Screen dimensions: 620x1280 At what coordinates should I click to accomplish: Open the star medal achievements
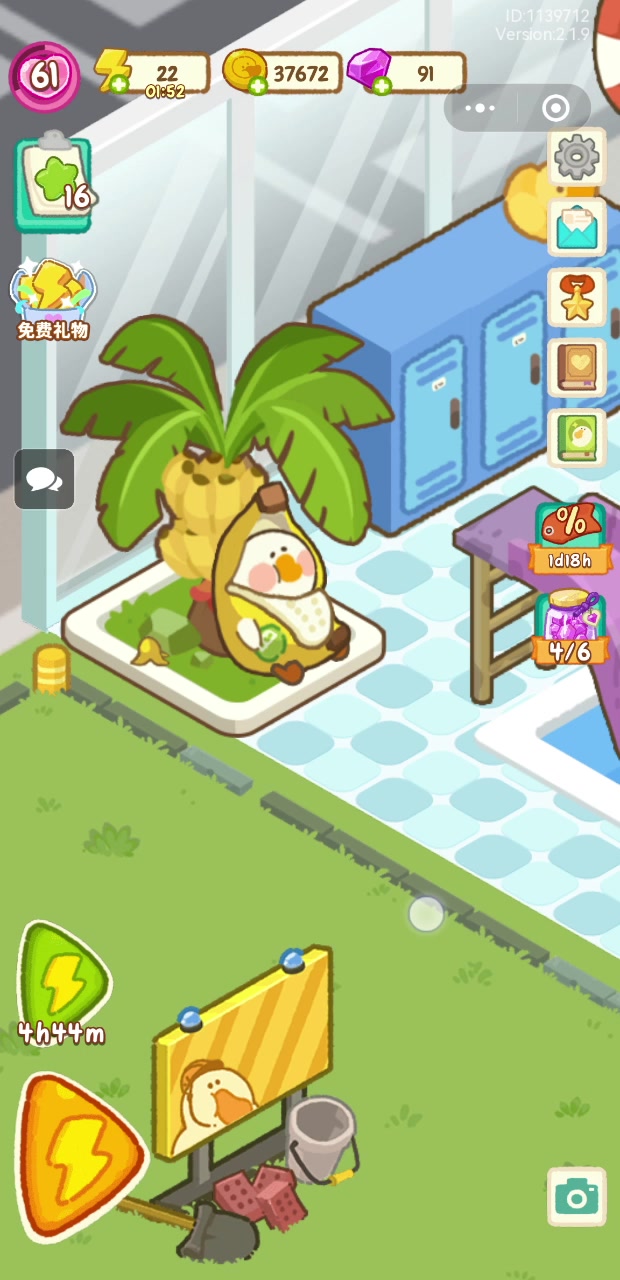click(576, 297)
